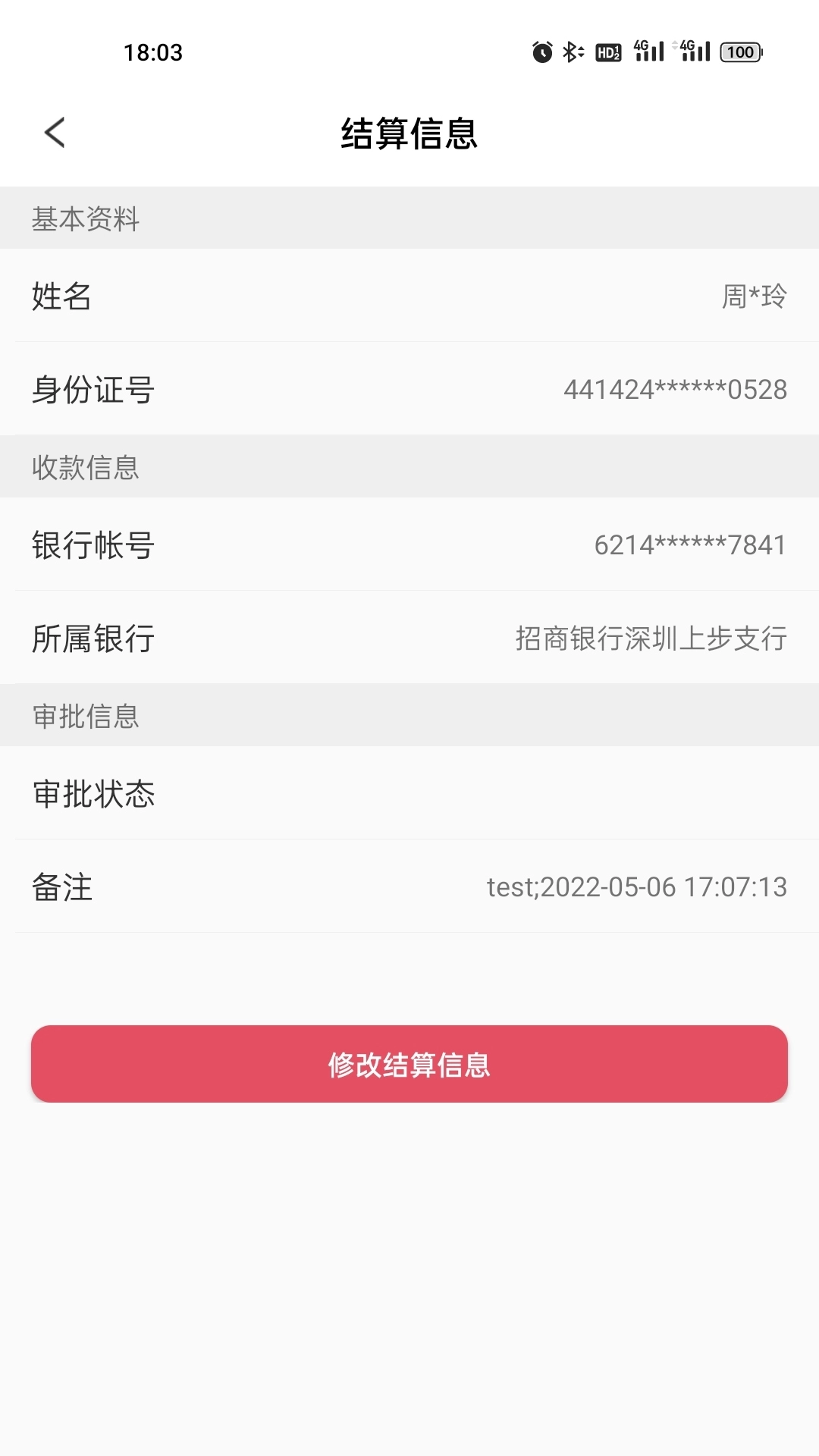This screenshot has height=1456, width=819.
Task: Tap the 审批状态 field row
Action: pos(409,795)
